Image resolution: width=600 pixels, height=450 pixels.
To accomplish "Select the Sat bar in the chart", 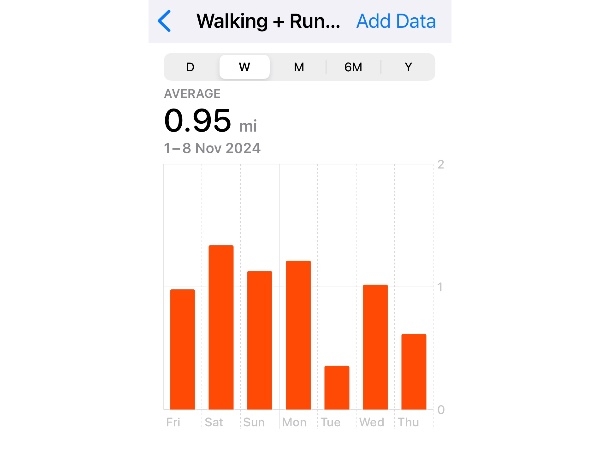I will (221, 327).
